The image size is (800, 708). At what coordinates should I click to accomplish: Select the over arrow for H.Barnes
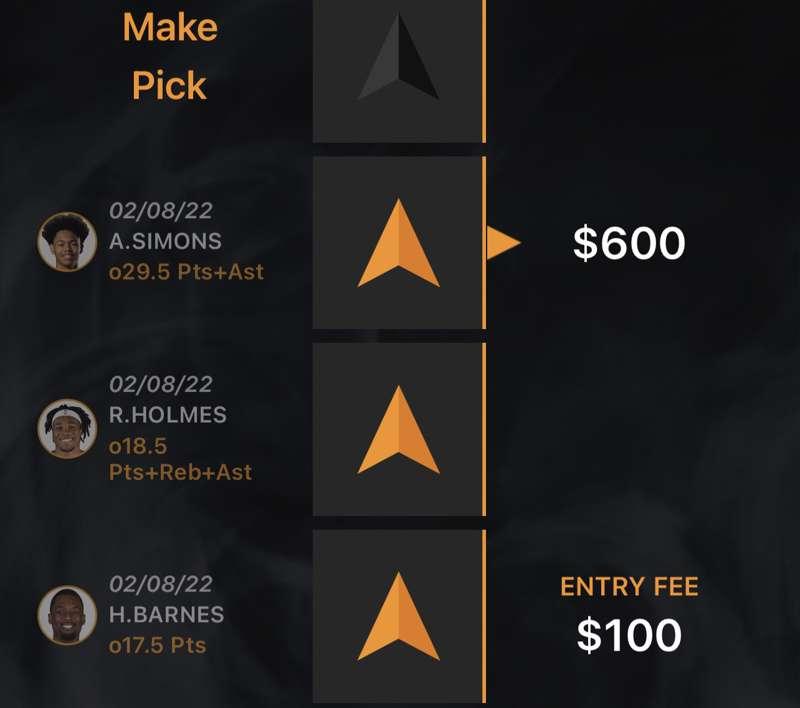[398, 616]
